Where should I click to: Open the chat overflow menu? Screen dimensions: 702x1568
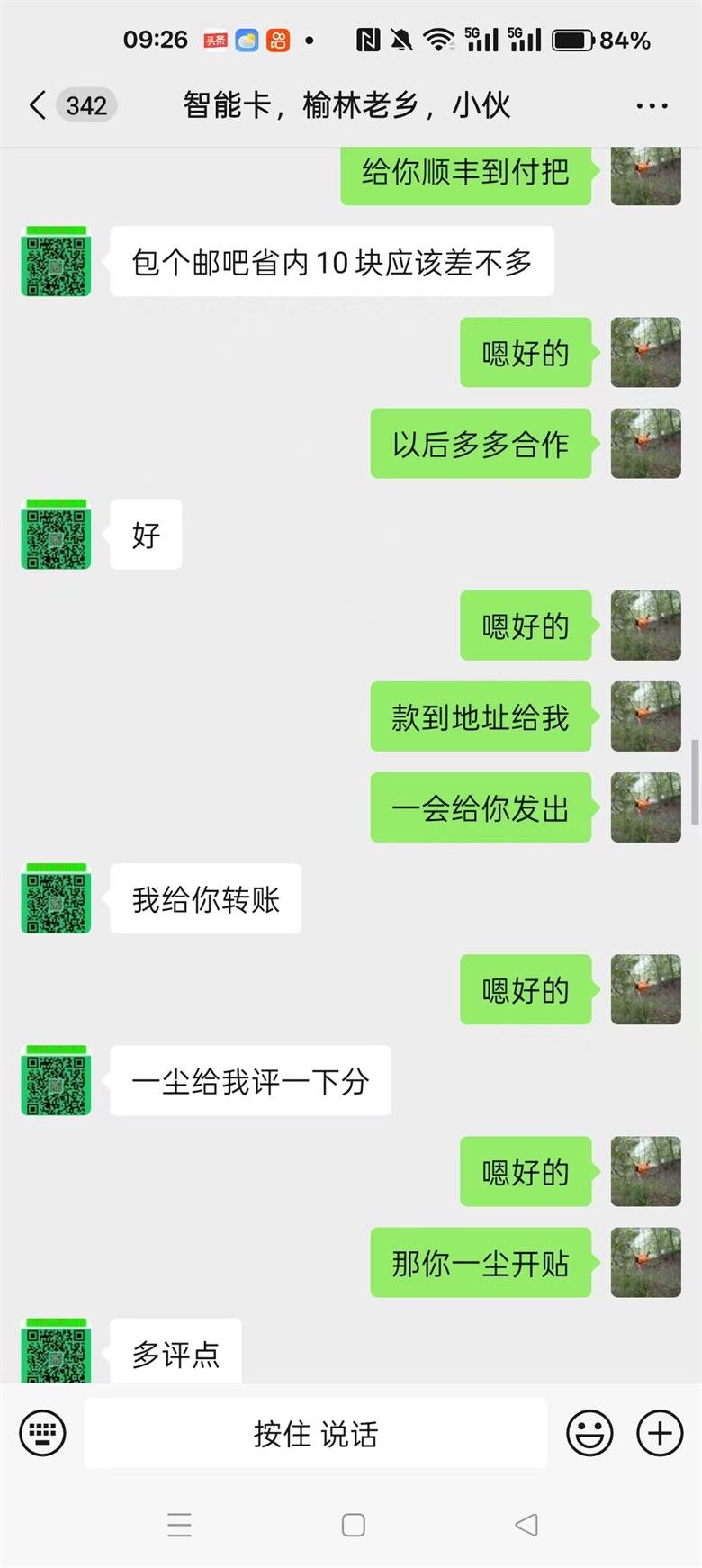coord(652,105)
